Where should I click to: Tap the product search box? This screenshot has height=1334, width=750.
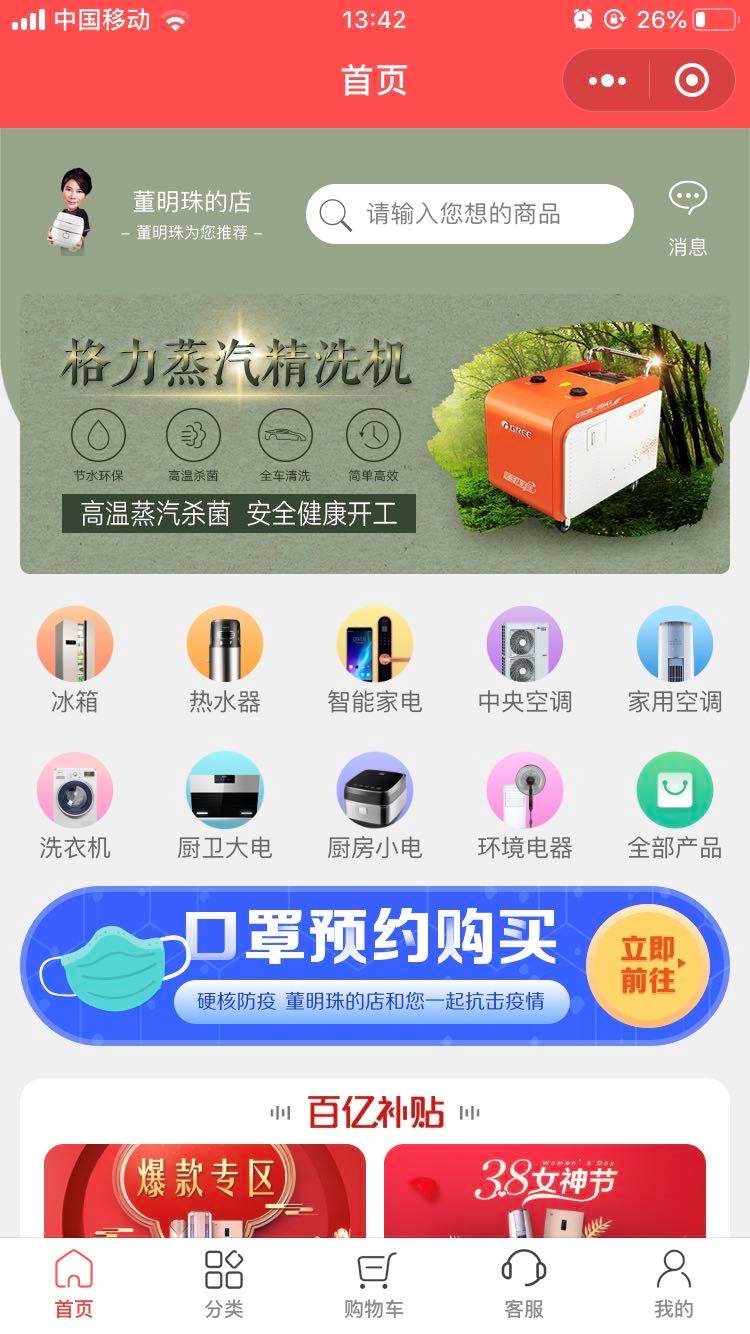click(470, 214)
